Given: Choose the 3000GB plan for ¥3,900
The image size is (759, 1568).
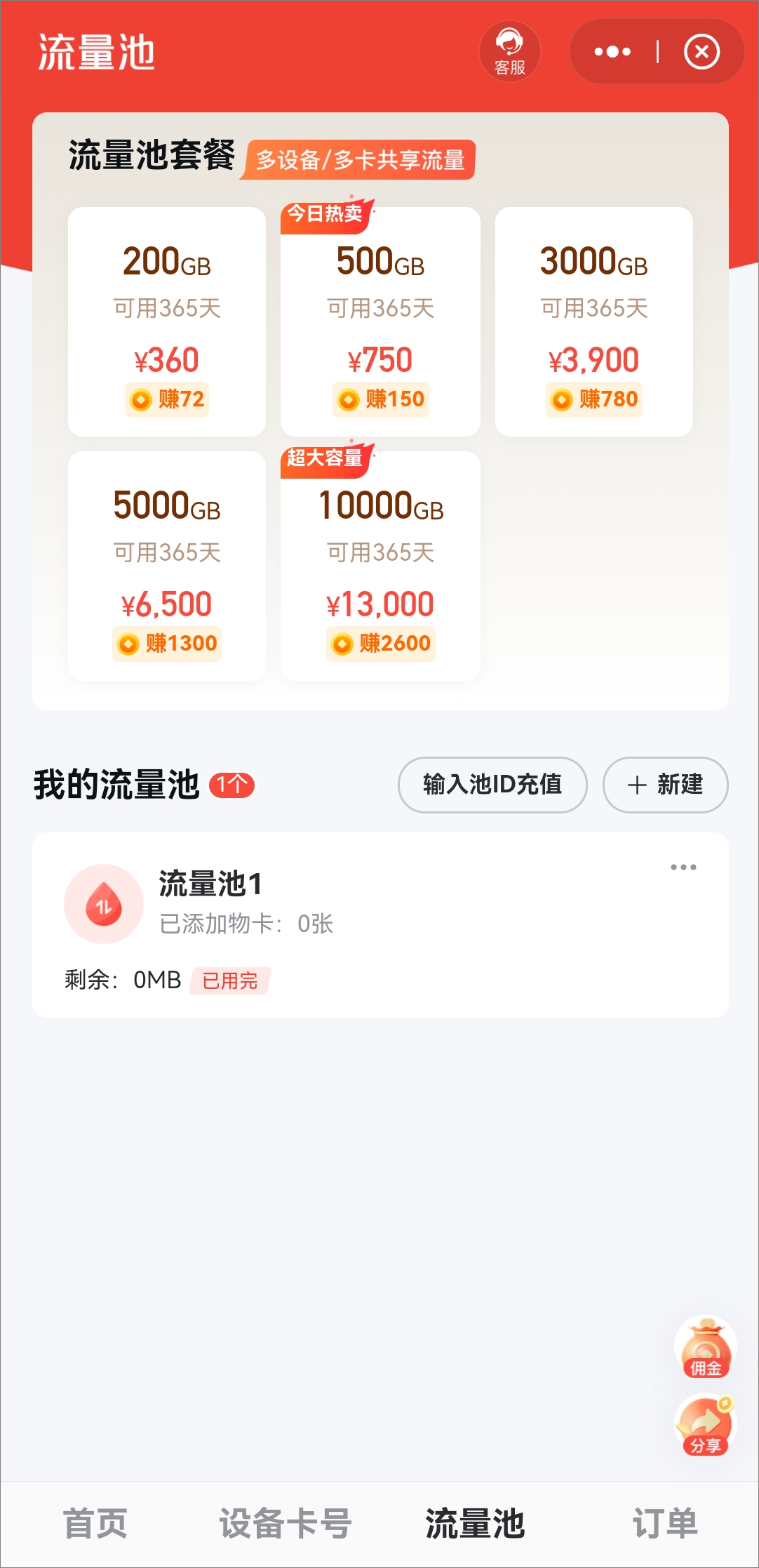Looking at the screenshot, I should [x=594, y=321].
